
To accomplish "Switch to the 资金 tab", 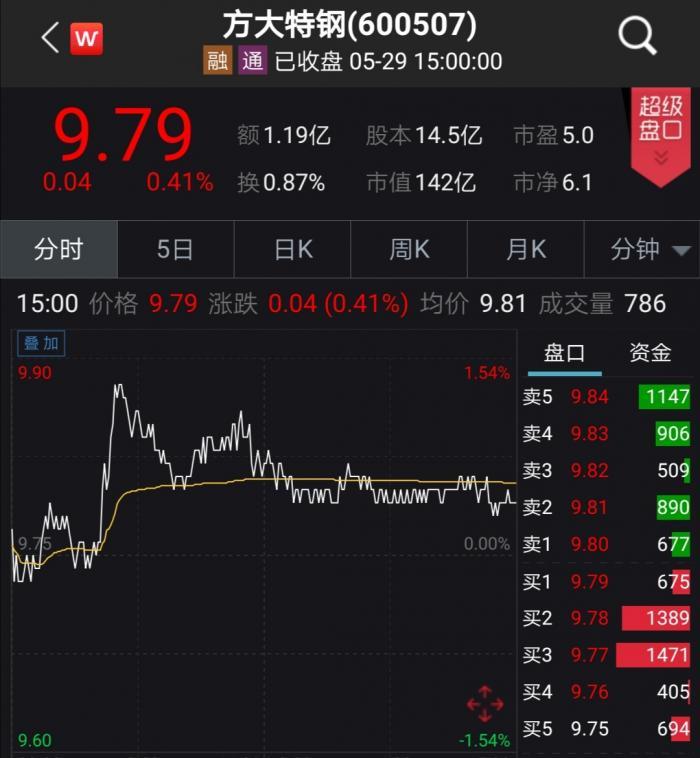I will (x=649, y=353).
